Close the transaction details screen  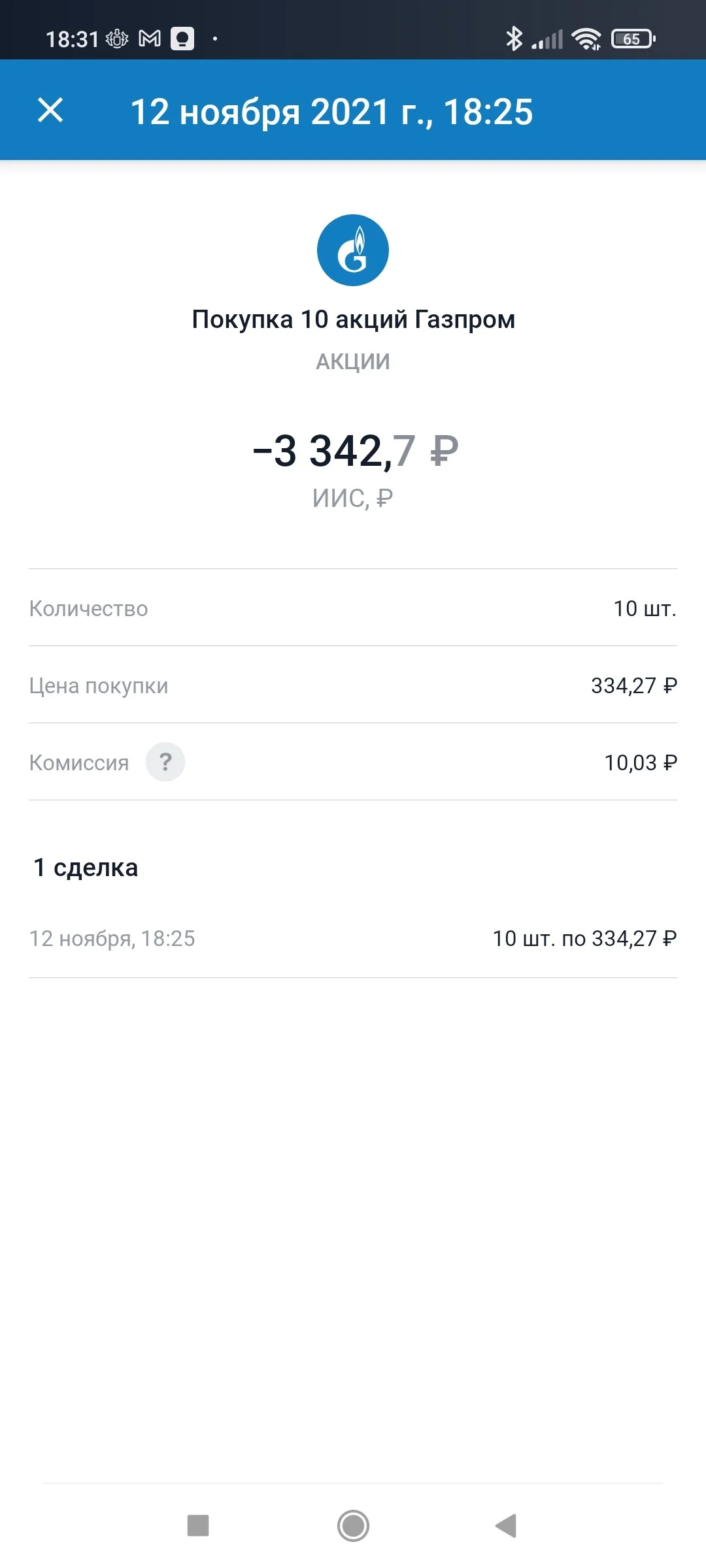tap(50, 110)
